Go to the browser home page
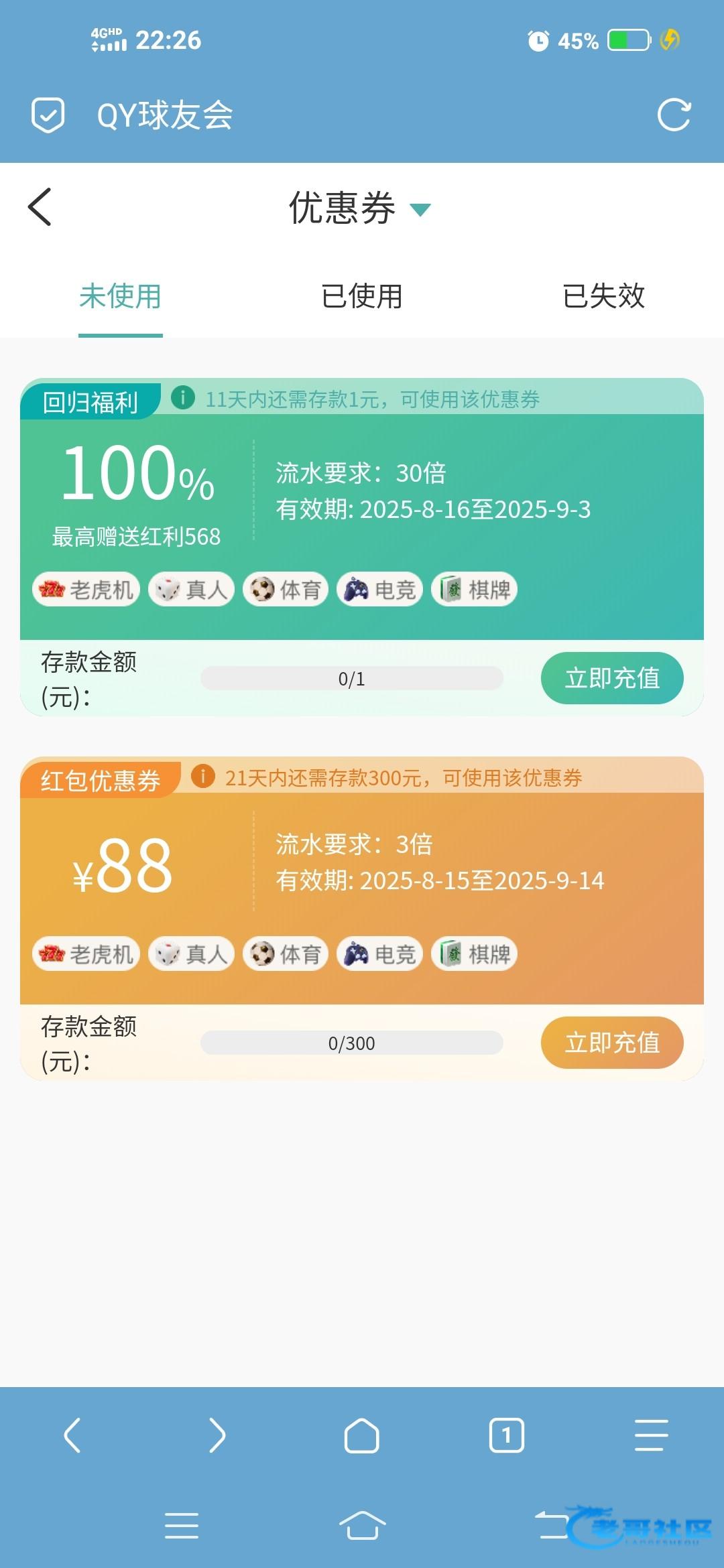724x1568 pixels. pyautogui.click(x=362, y=1435)
